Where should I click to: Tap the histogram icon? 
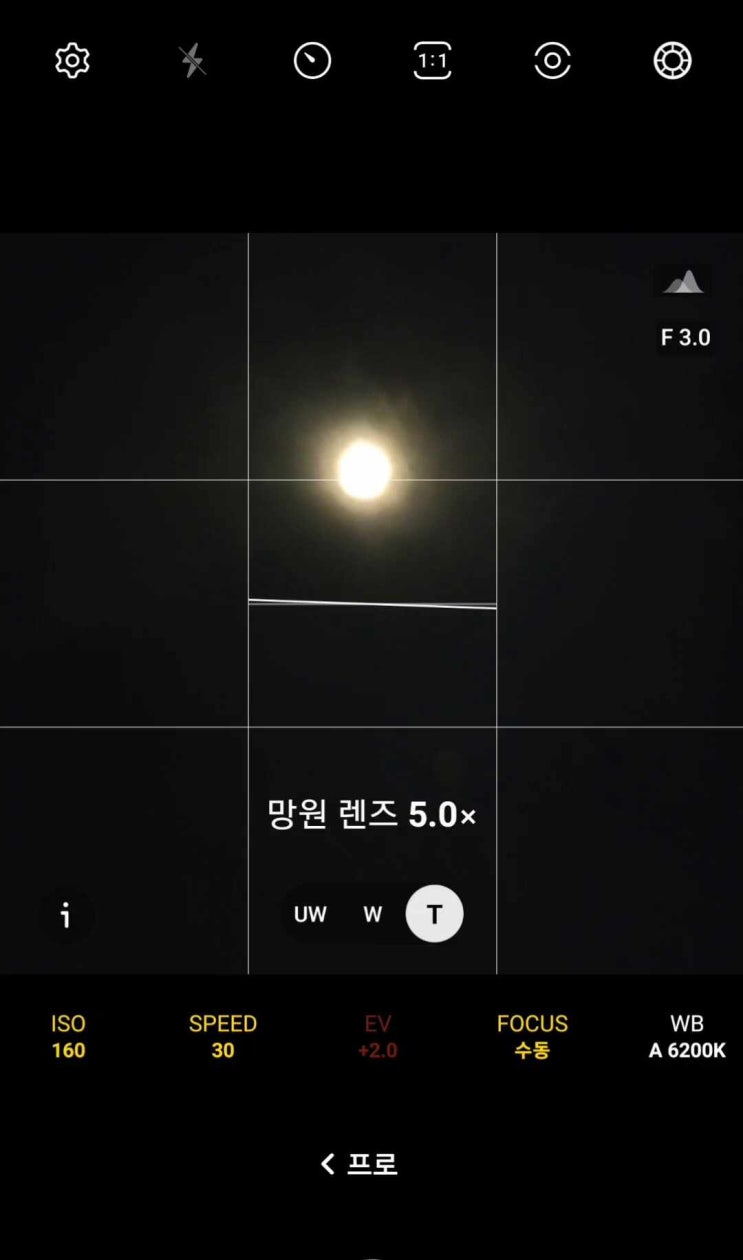pos(684,282)
